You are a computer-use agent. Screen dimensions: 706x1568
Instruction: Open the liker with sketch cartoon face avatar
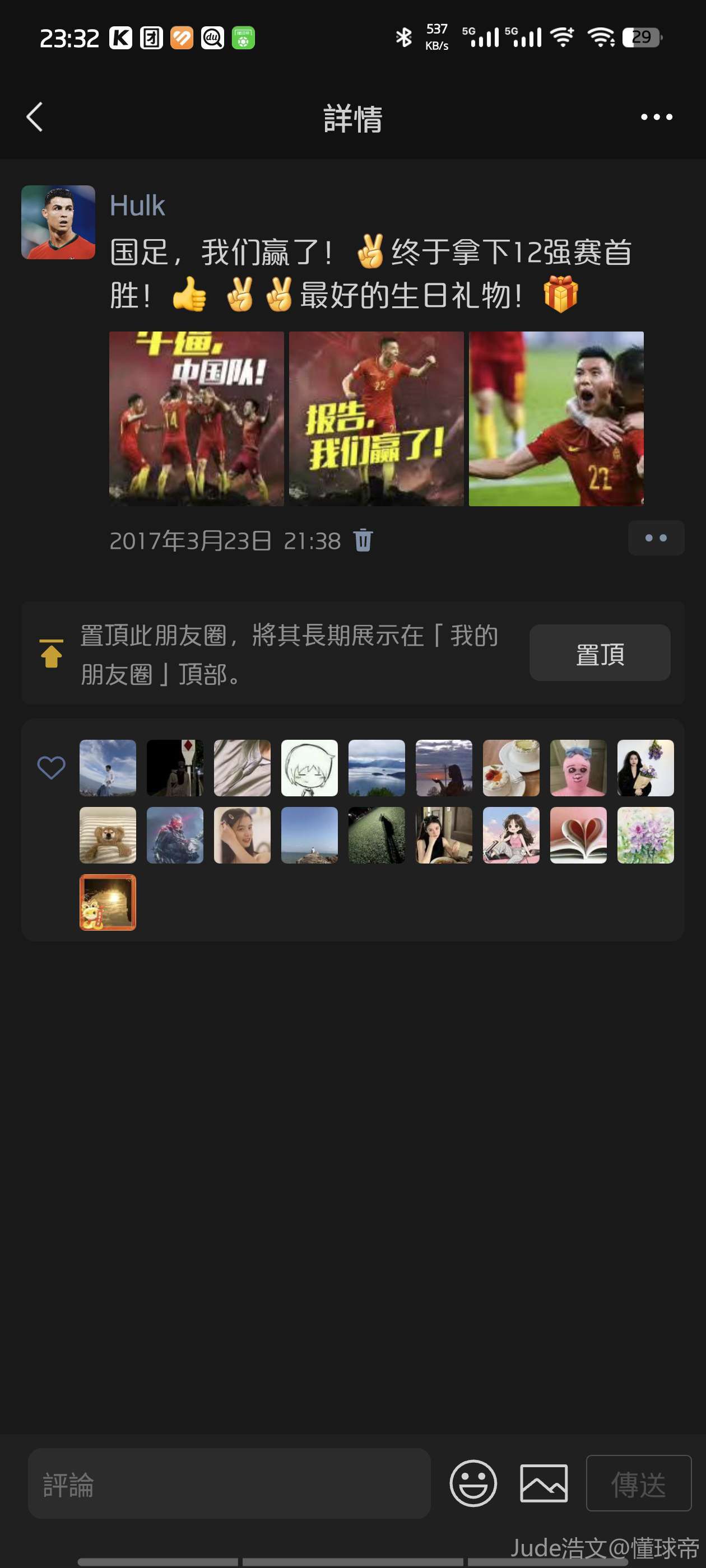click(309, 768)
